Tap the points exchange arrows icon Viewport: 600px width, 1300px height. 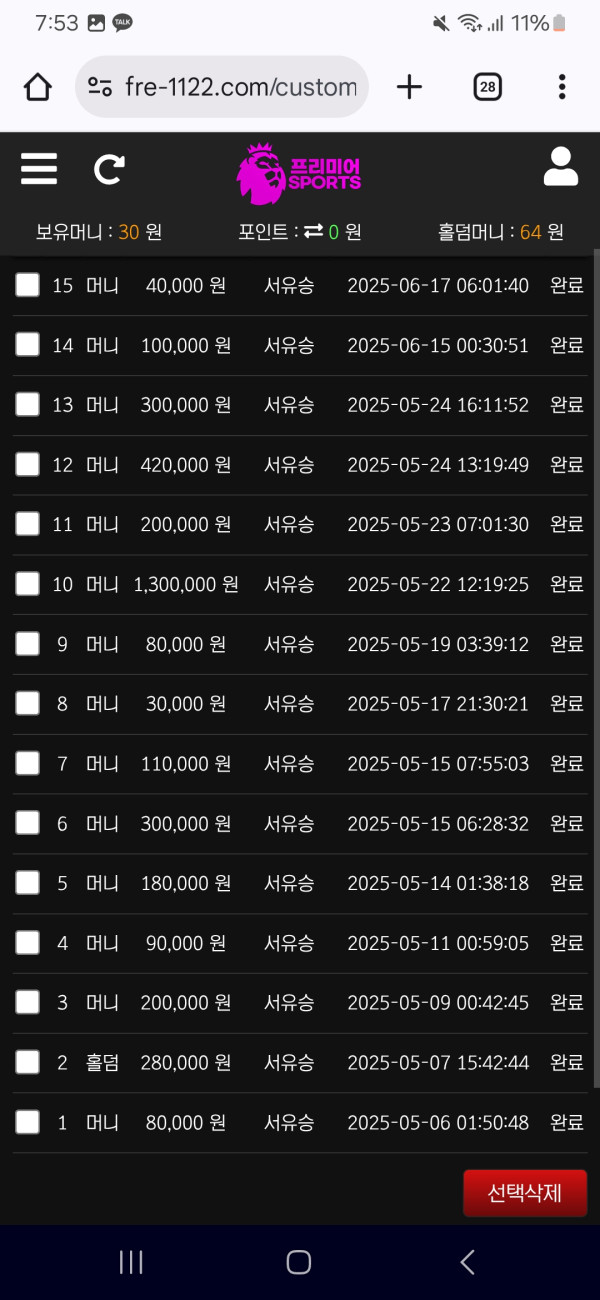[x=313, y=232]
